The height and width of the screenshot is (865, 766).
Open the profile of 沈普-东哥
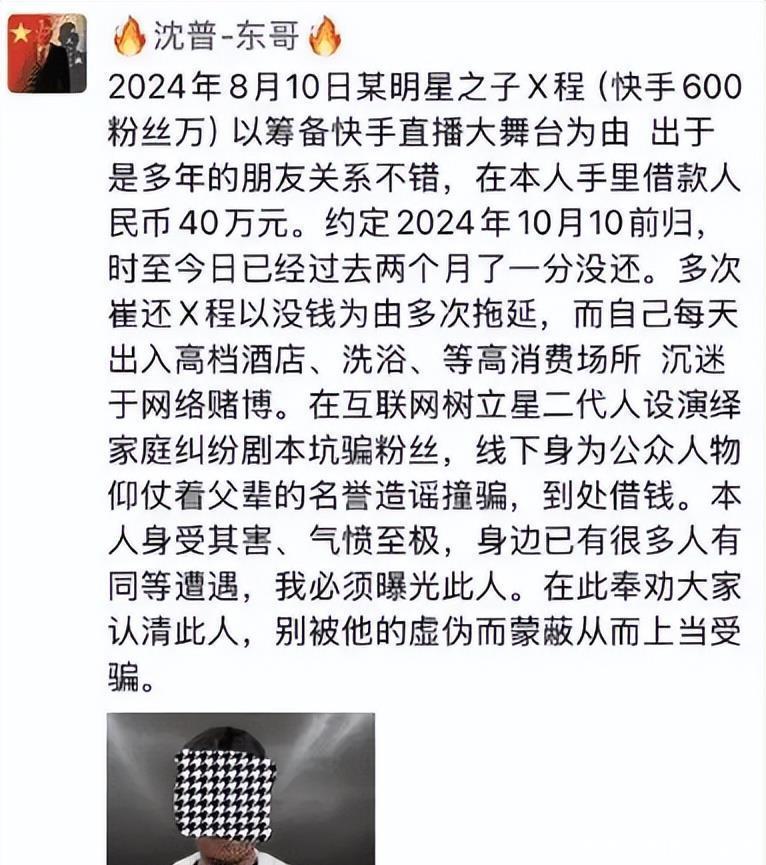click(227, 38)
